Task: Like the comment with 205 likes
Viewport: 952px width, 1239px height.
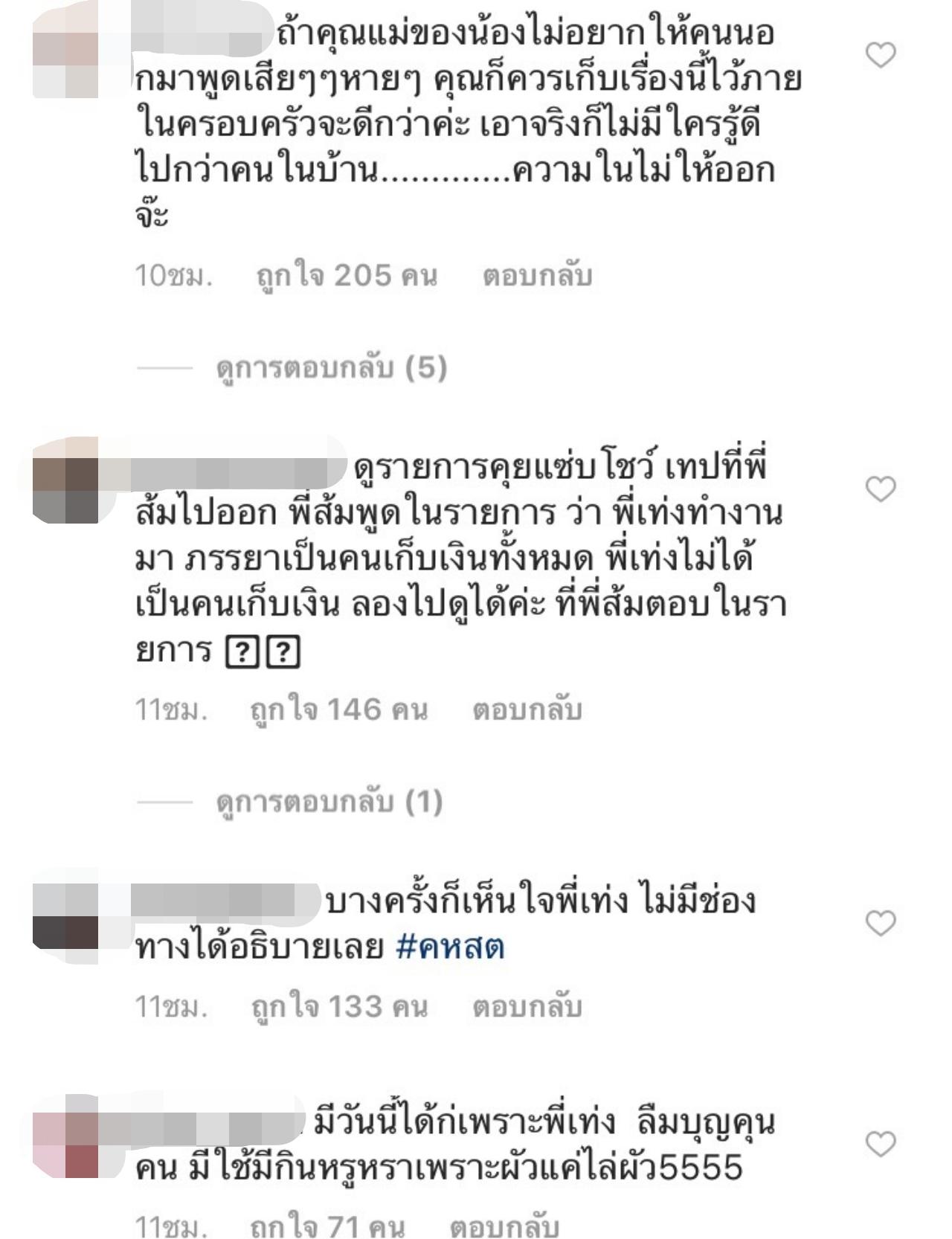Action: 881,55
